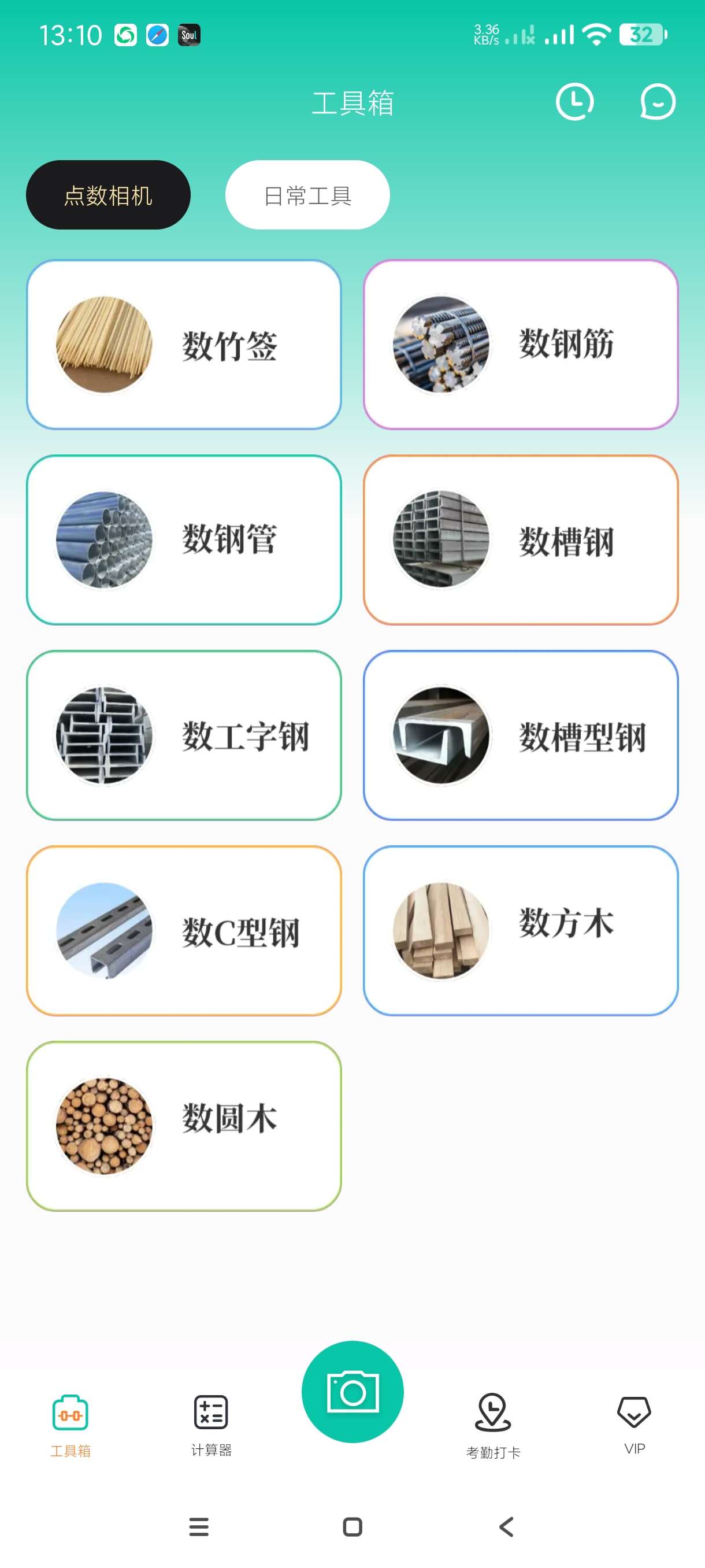
Task: Open the history clock icon
Action: point(574,102)
